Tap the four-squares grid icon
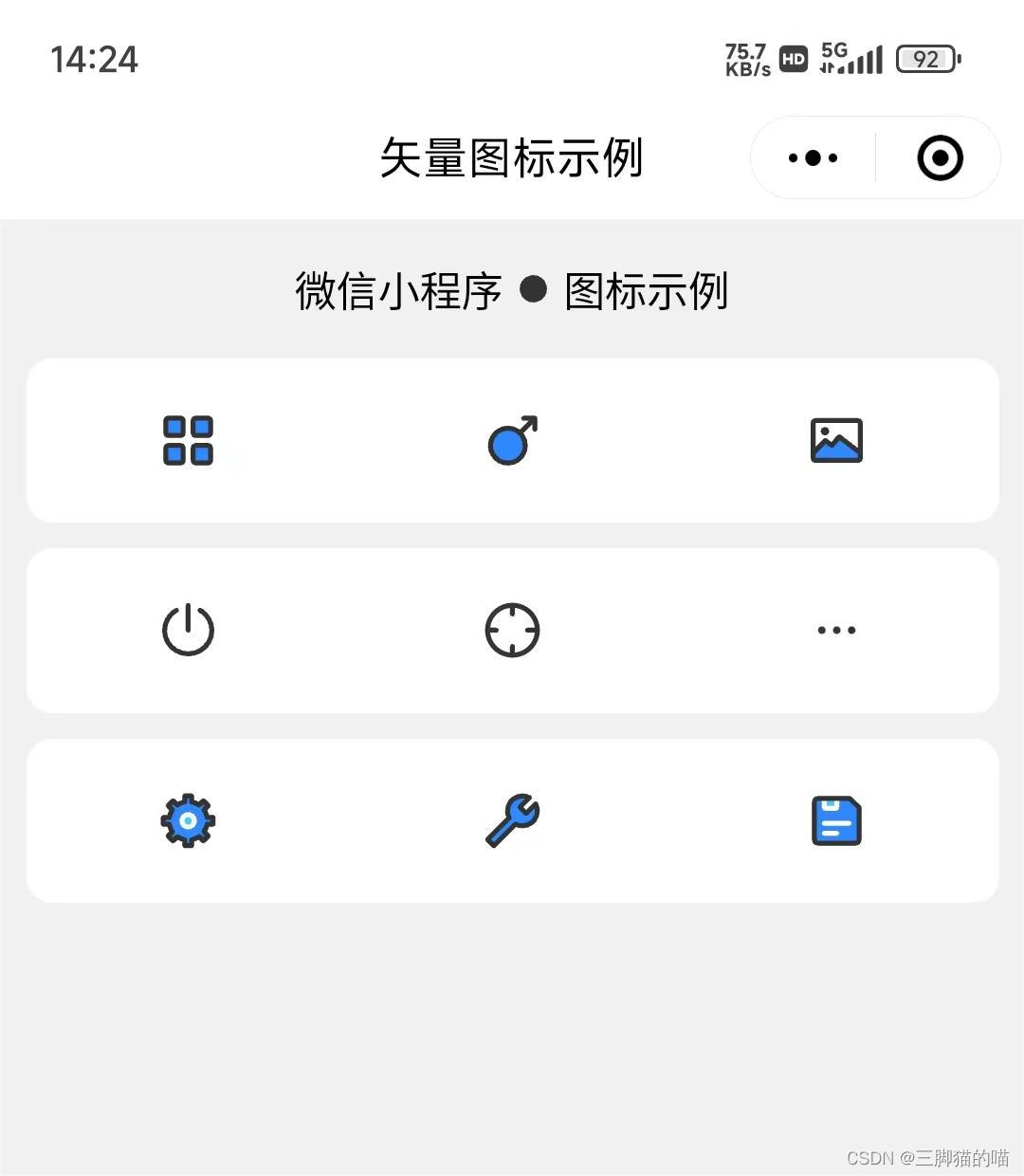Screen dimensions: 1024x1176 188,441
